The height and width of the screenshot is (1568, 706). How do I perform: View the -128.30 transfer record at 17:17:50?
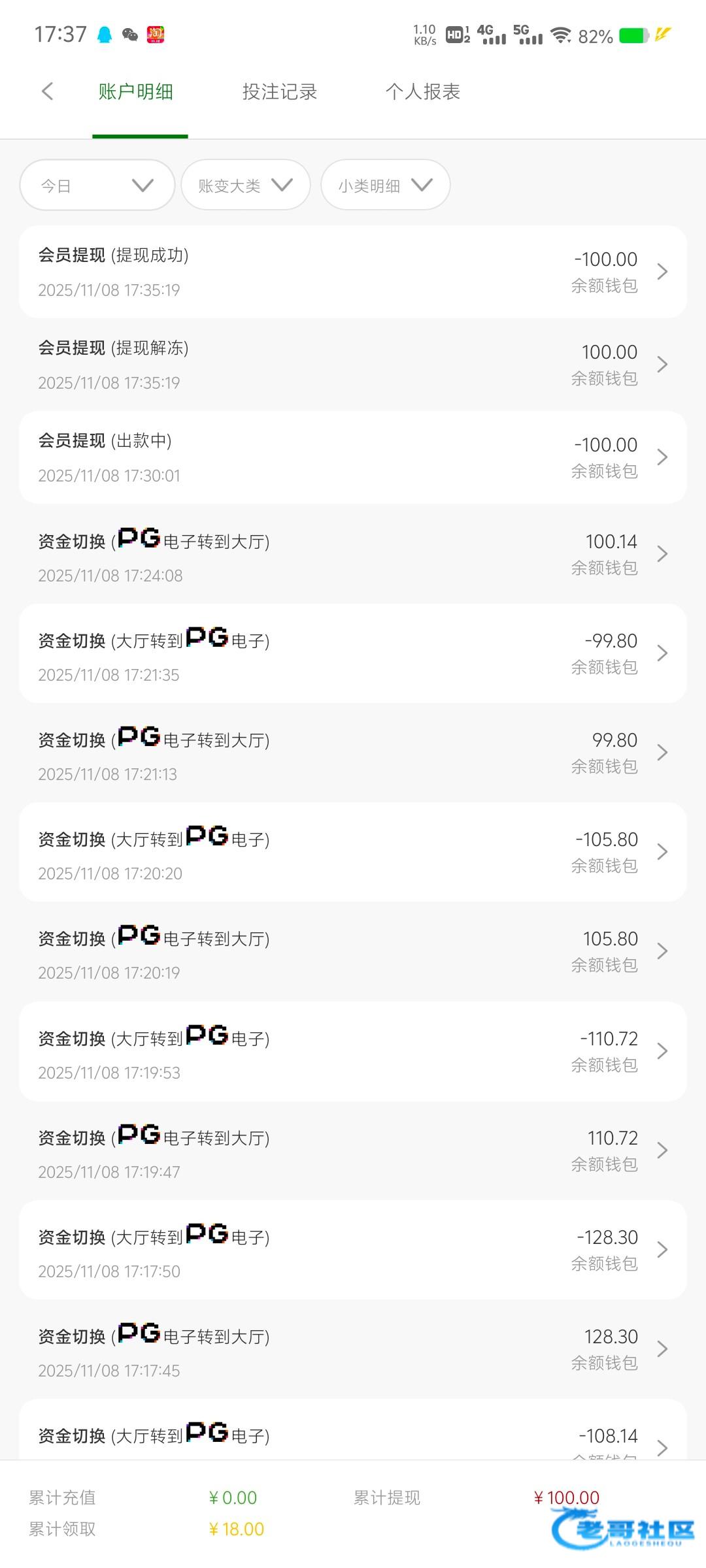pyautogui.click(x=353, y=1250)
